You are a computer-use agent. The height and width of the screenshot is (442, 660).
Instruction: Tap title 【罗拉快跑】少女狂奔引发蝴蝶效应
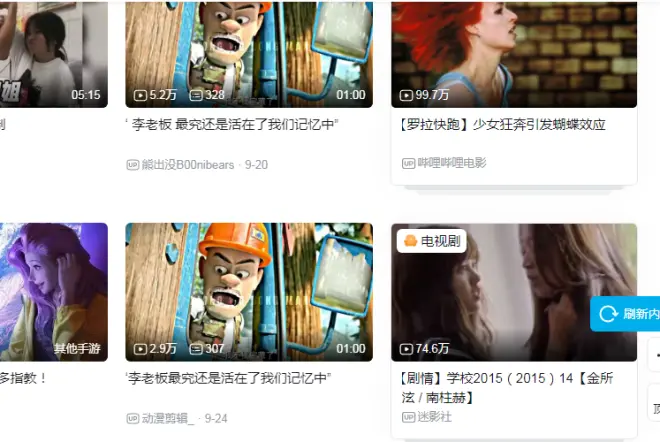click(502, 125)
